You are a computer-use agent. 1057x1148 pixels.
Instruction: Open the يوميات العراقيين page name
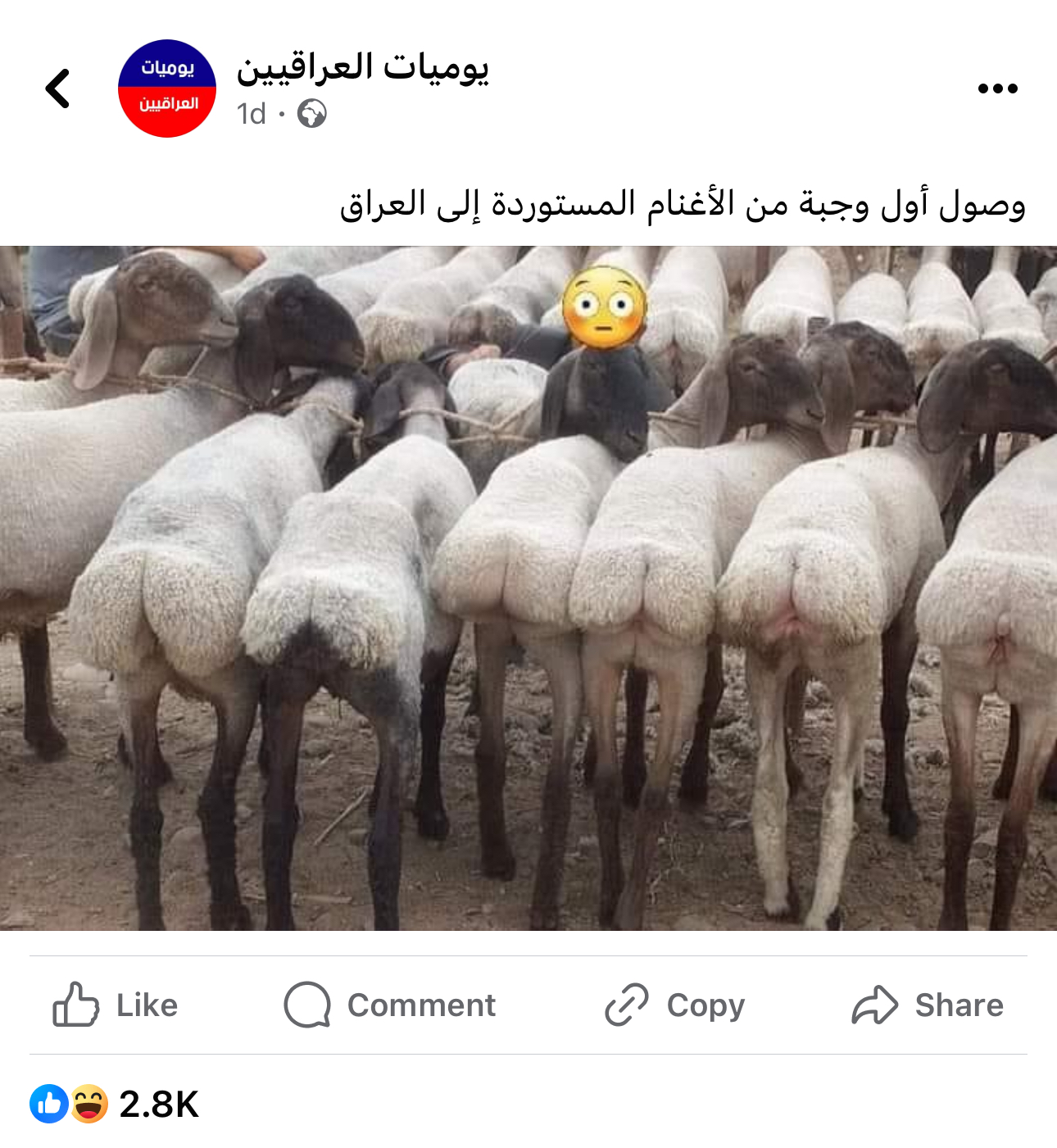[362, 69]
